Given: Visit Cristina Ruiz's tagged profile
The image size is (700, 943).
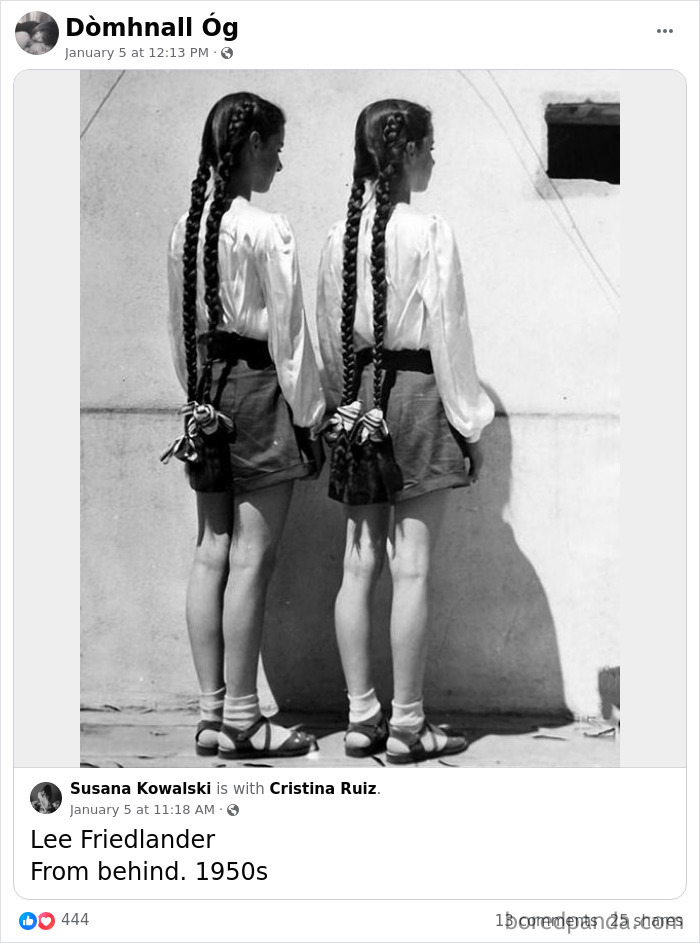Looking at the screenshot, I should (x=323, y=788).
